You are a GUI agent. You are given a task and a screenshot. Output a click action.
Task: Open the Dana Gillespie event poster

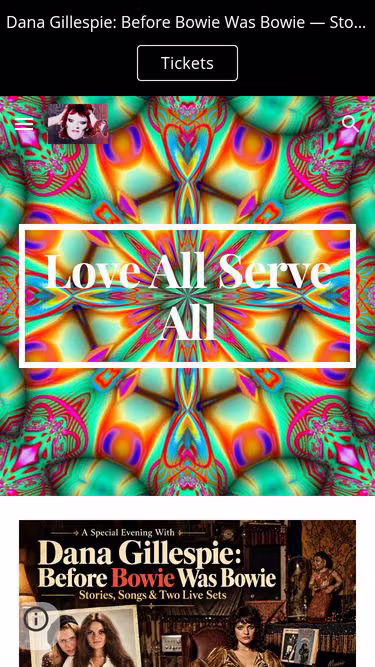[188, 593]
